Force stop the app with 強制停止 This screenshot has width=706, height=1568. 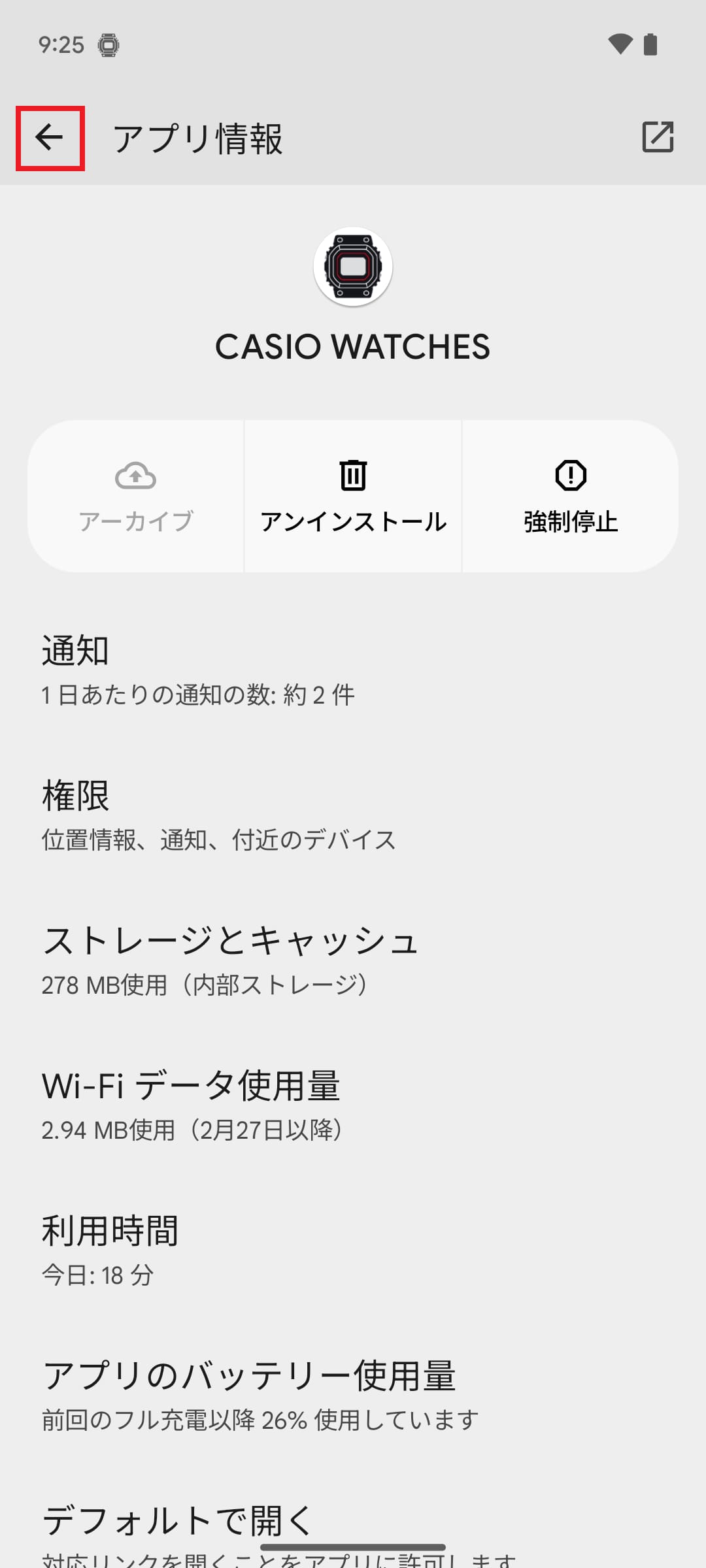(571, 497)
